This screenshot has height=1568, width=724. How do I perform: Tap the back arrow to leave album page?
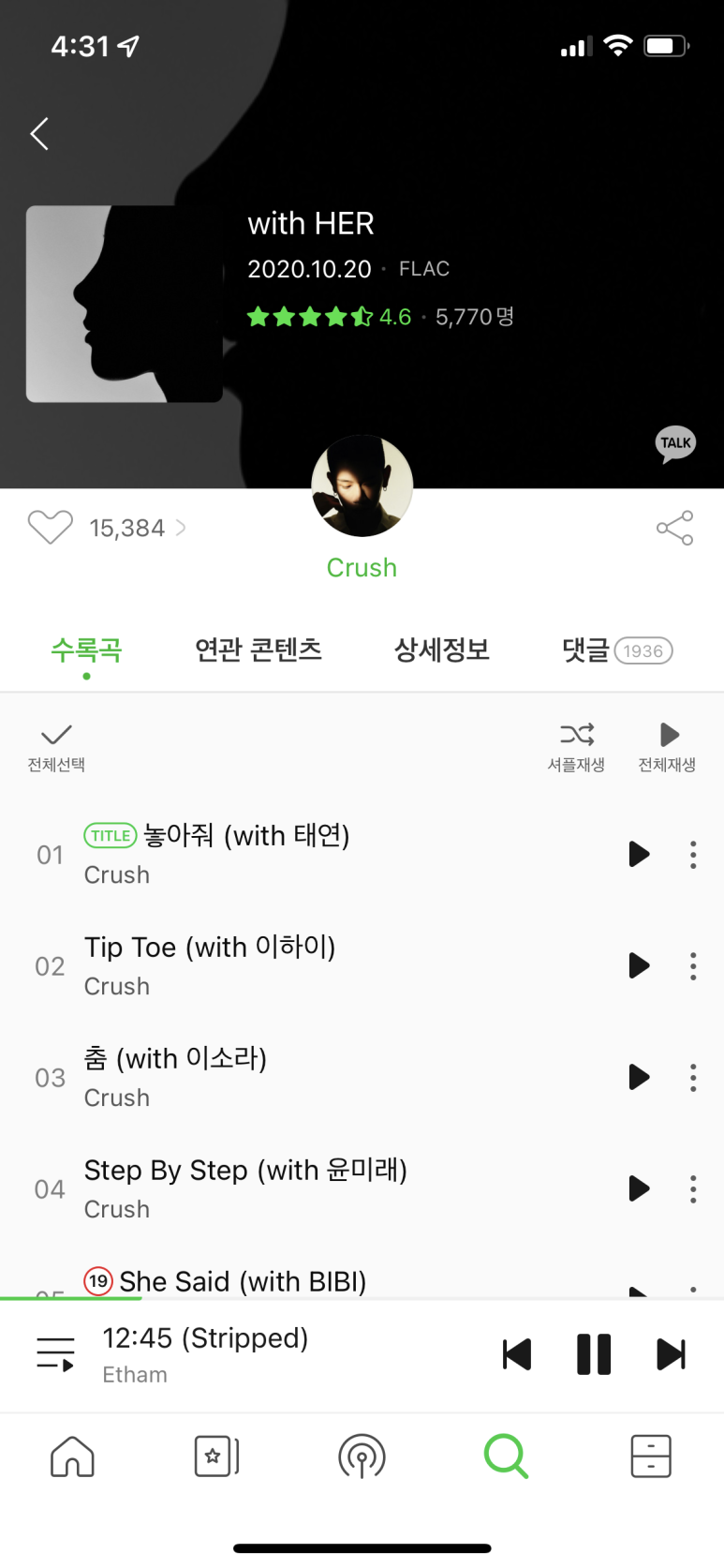pyautogui.click(x=38, y=133)
